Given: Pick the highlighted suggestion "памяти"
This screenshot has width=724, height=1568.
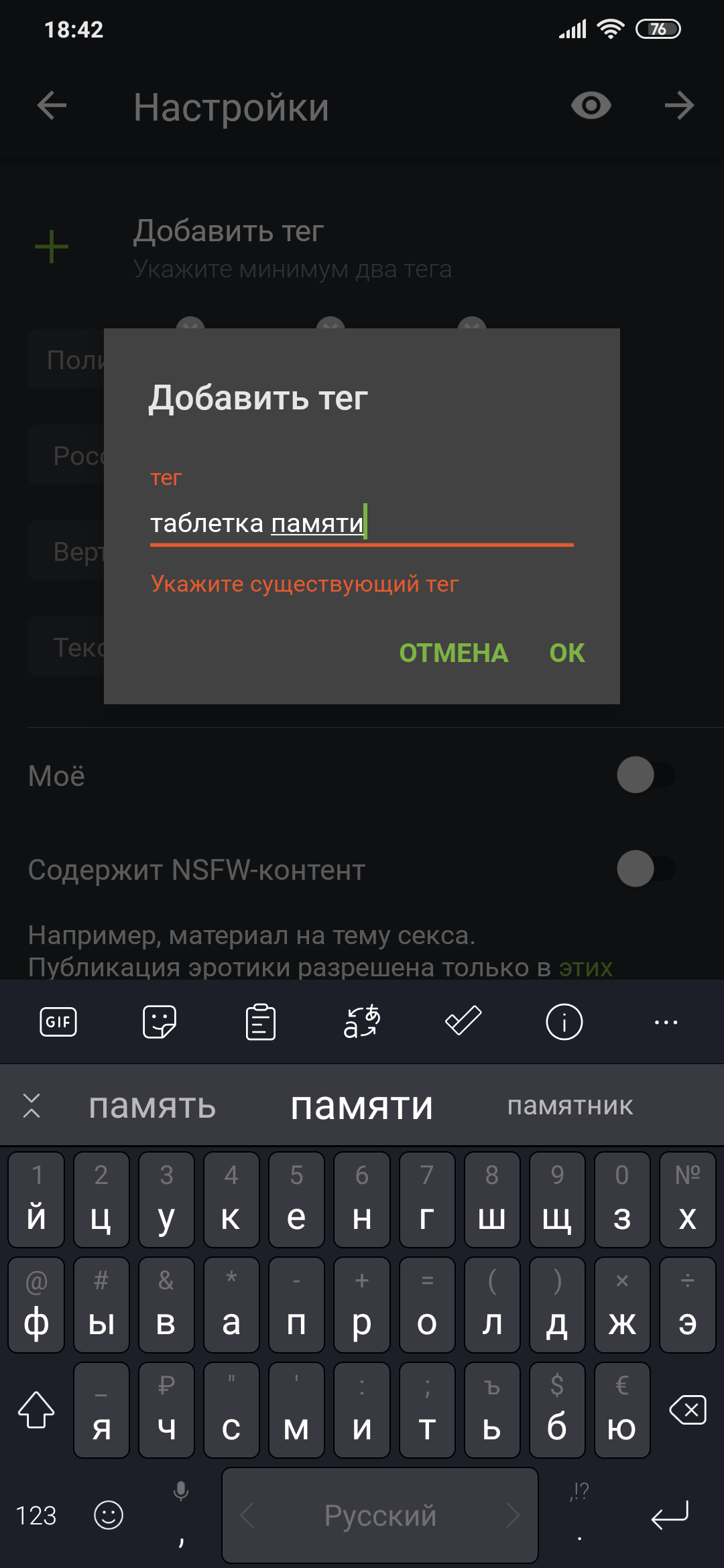Looking at the screenshot, I should point(361,1106).
